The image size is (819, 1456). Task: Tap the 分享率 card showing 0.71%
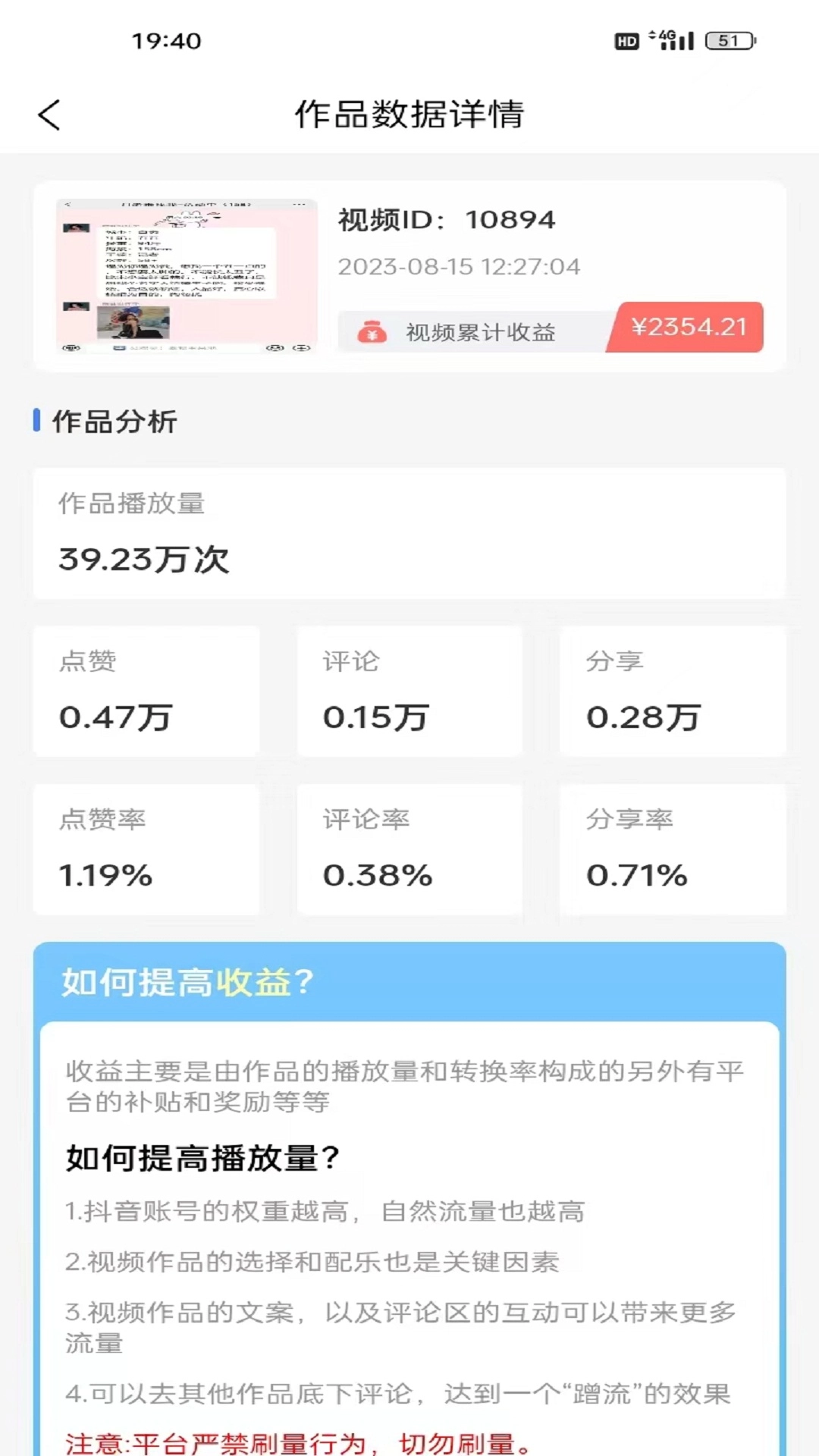click(673, 850)
